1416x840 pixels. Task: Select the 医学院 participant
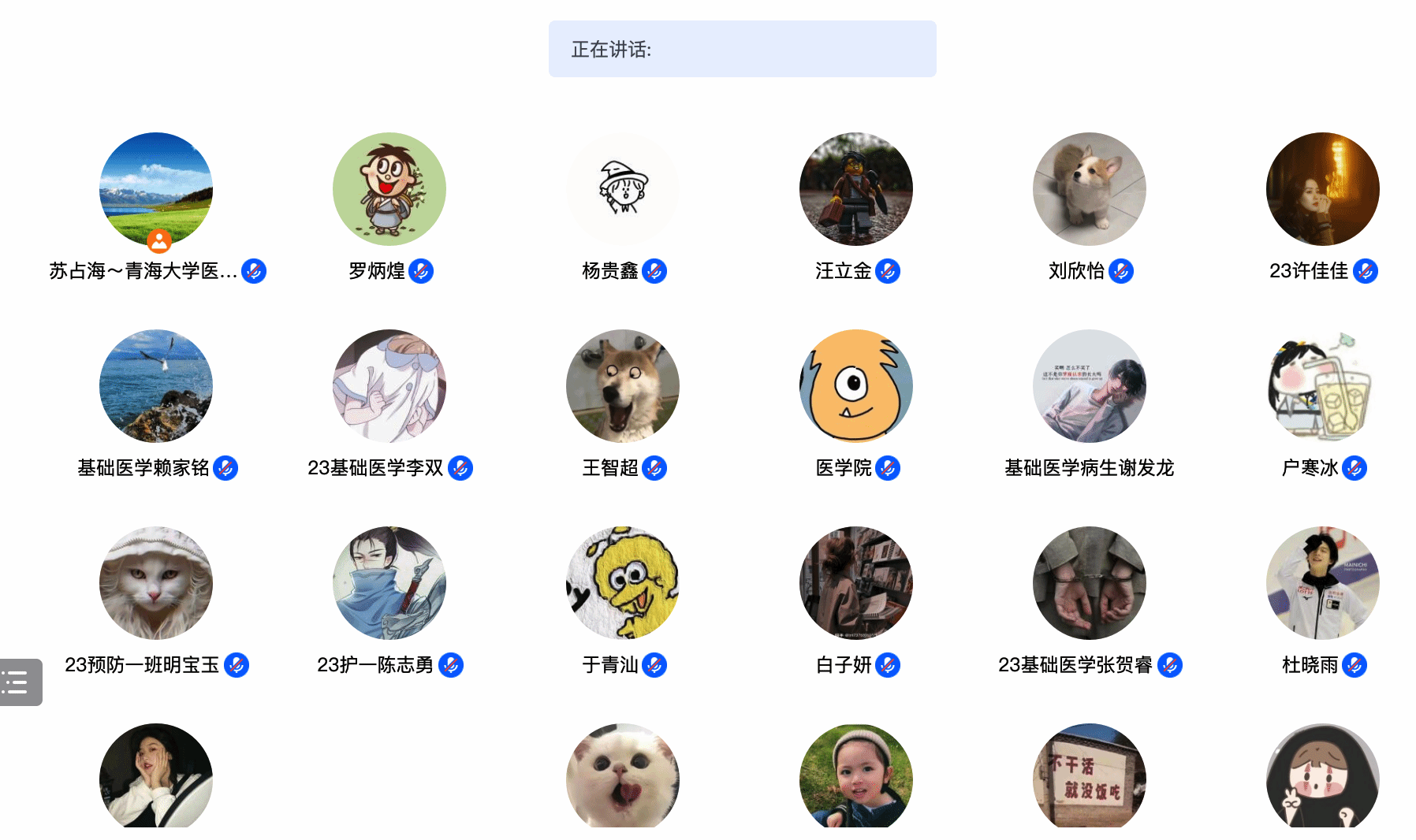point(856,387)
